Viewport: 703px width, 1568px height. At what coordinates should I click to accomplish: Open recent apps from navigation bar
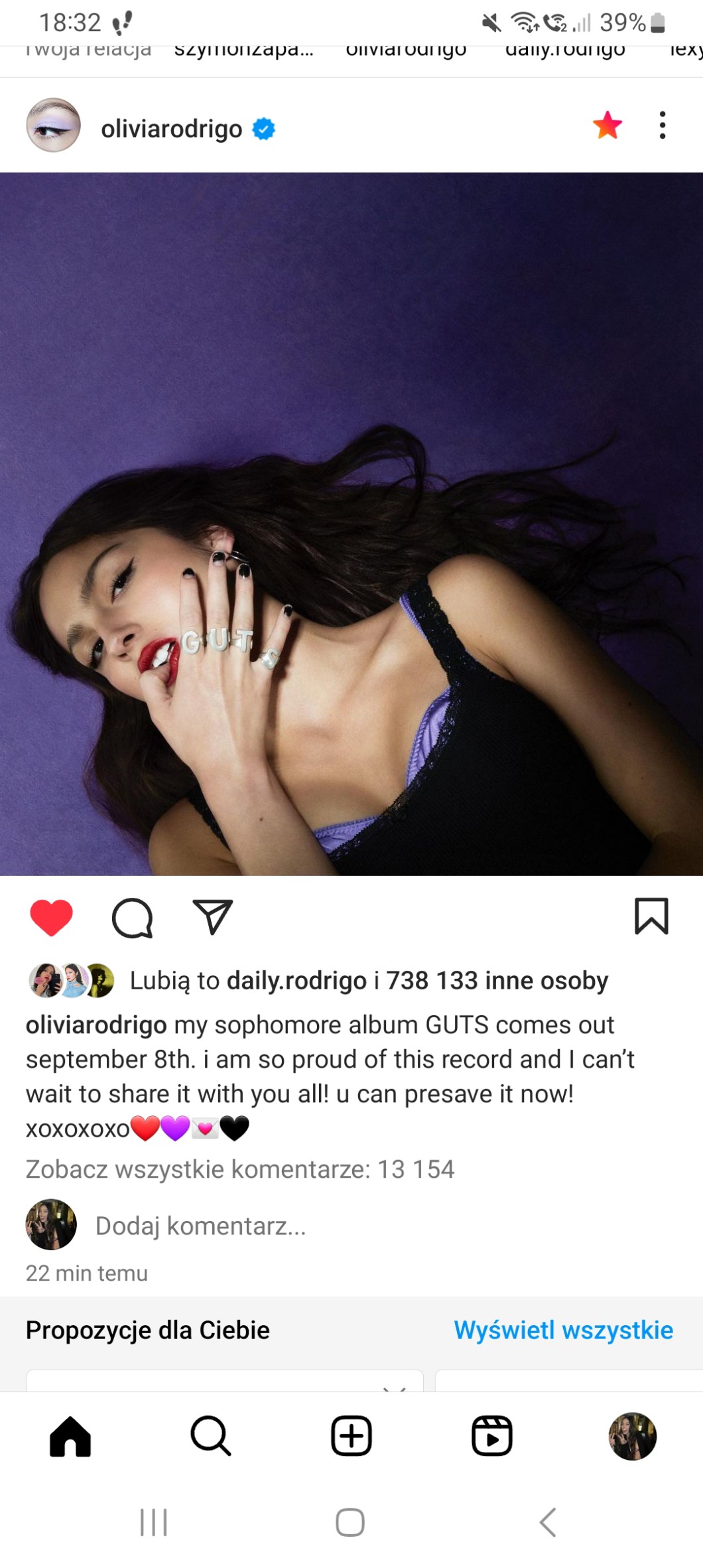154,1522
